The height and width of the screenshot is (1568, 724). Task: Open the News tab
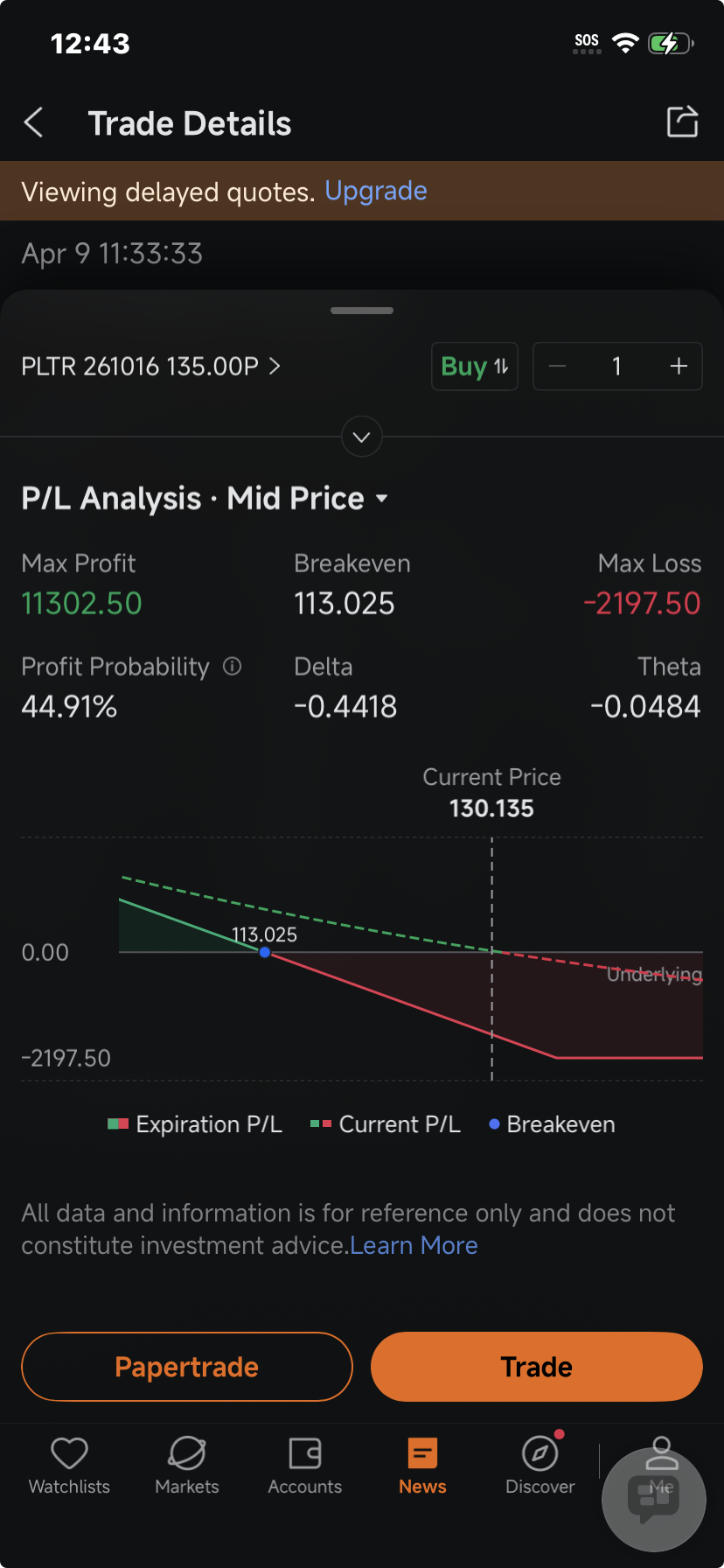422,1466
